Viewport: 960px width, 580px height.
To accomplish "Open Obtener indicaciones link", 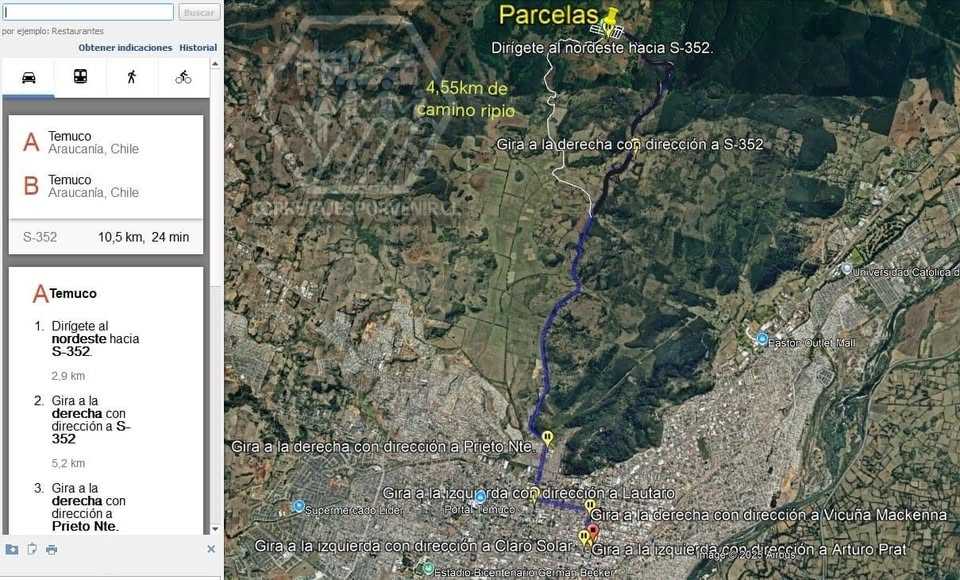I will [x=125, y=48].
